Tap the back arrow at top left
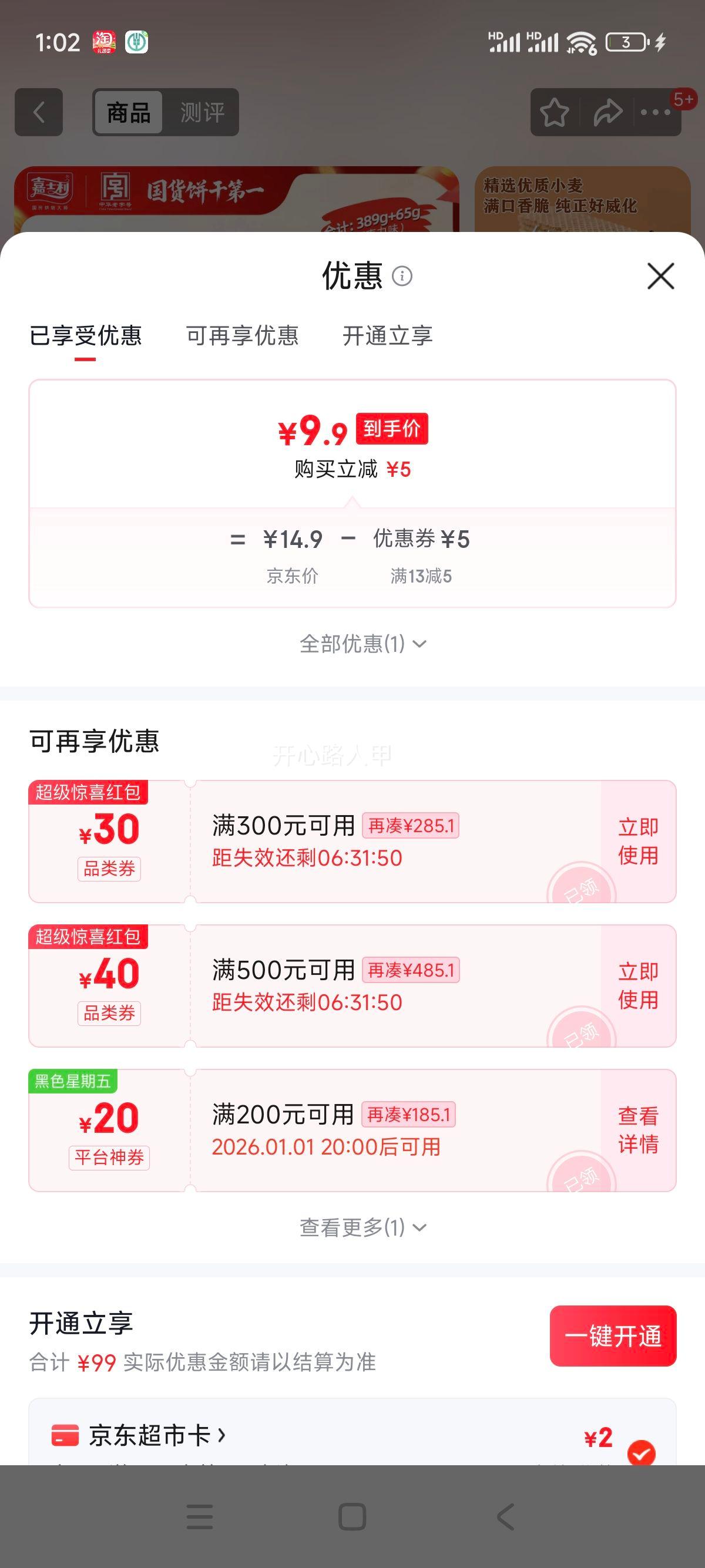Image resolution: width=705 pixels, height=1568 pixels. coord(39,113)
